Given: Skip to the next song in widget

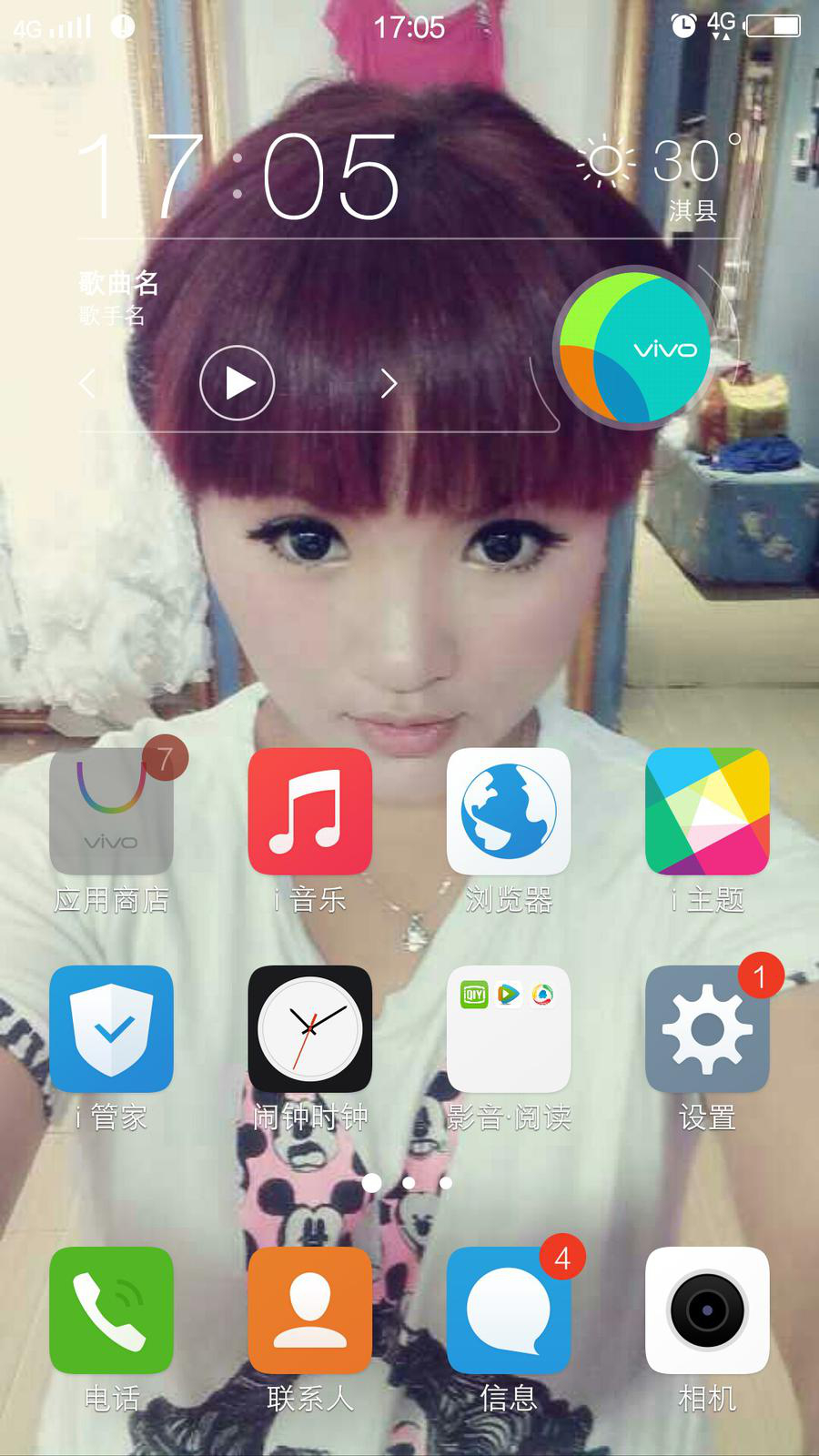Looking at the screenshot, I should point(389,383).
